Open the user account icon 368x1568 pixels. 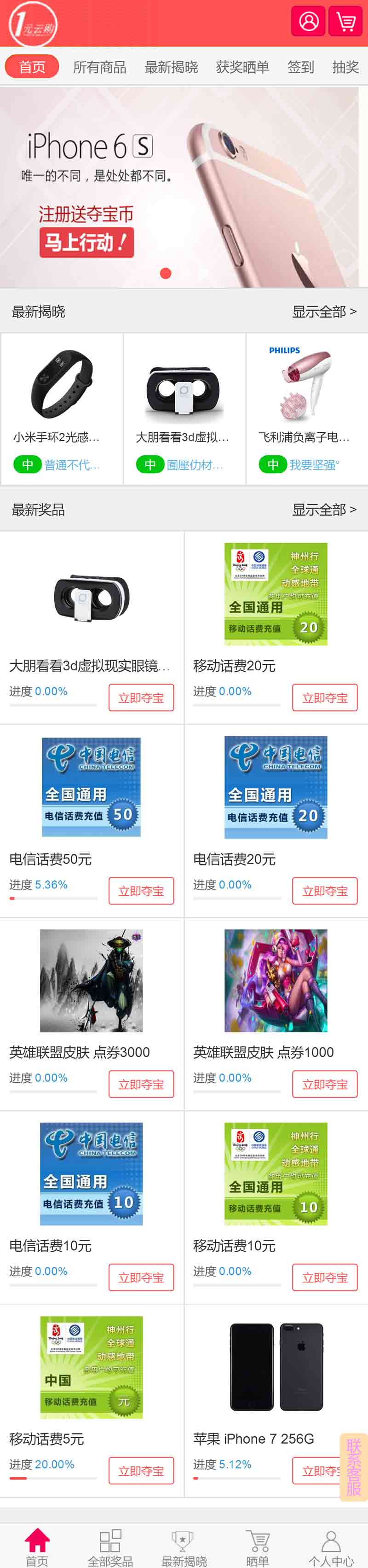pyautogui.click(x=308, y=22)
